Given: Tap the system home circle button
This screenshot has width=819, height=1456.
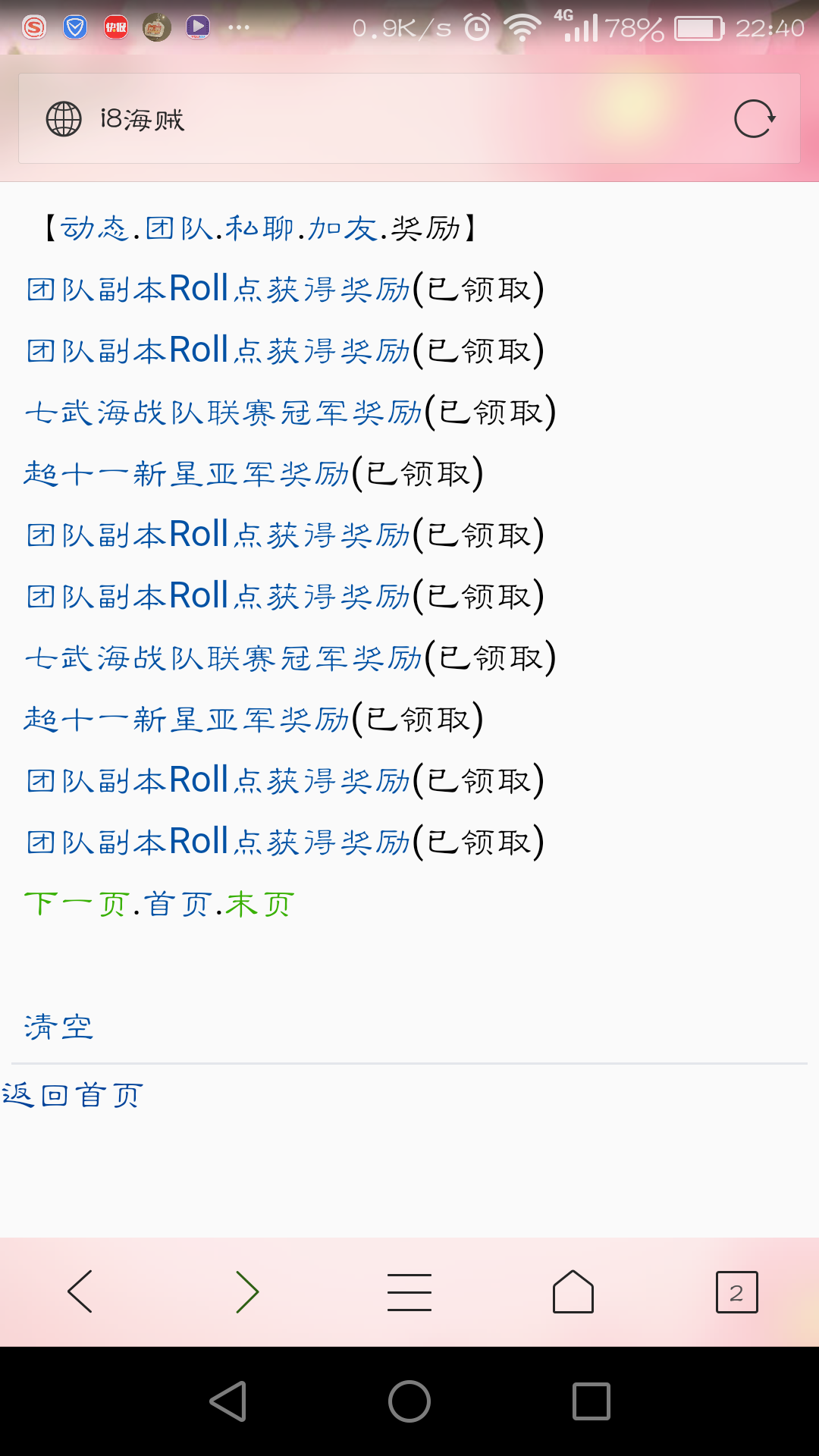Looking at the screenshot, I should 409,1401.
